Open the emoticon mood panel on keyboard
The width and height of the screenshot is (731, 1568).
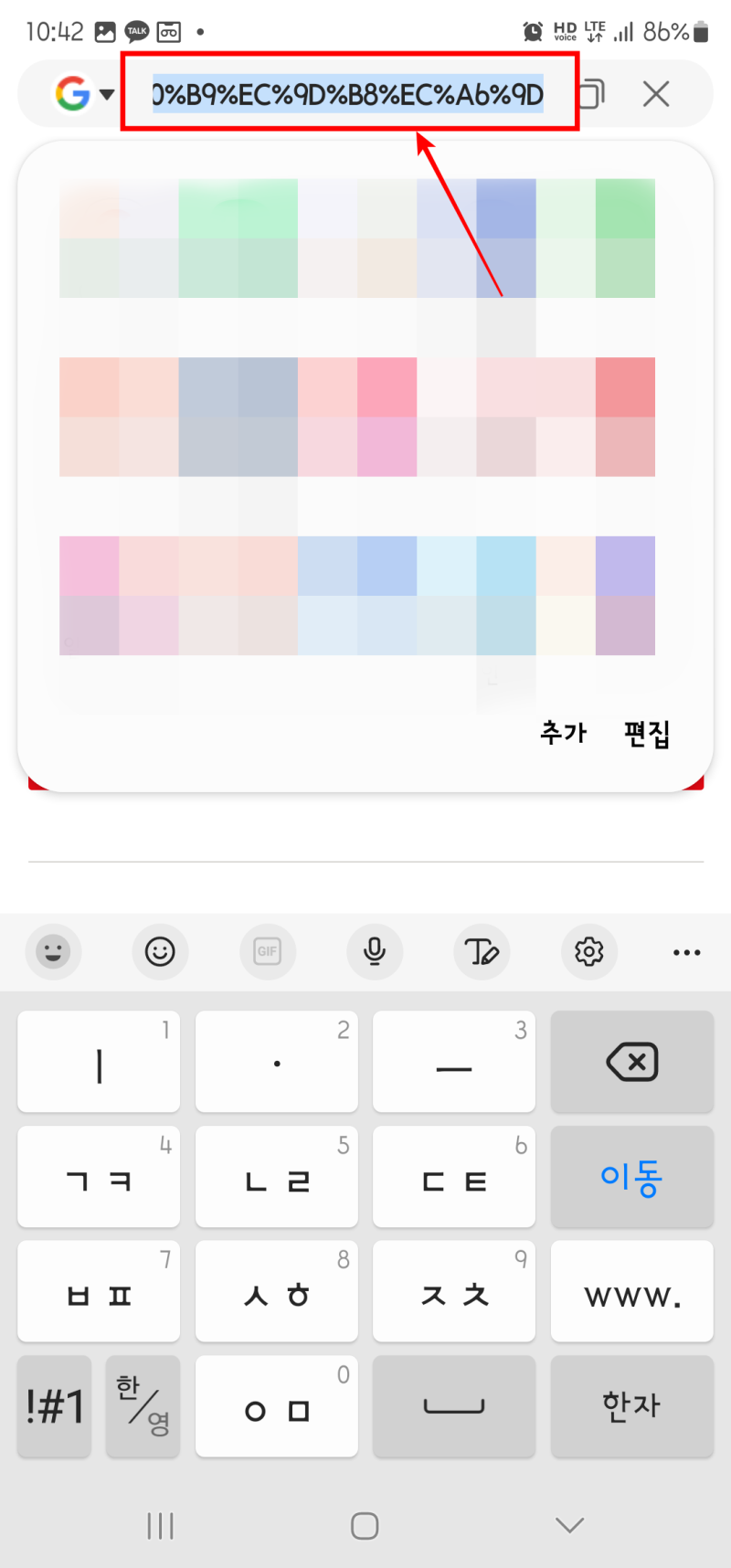pyautogui.click(x=53, y=952)
